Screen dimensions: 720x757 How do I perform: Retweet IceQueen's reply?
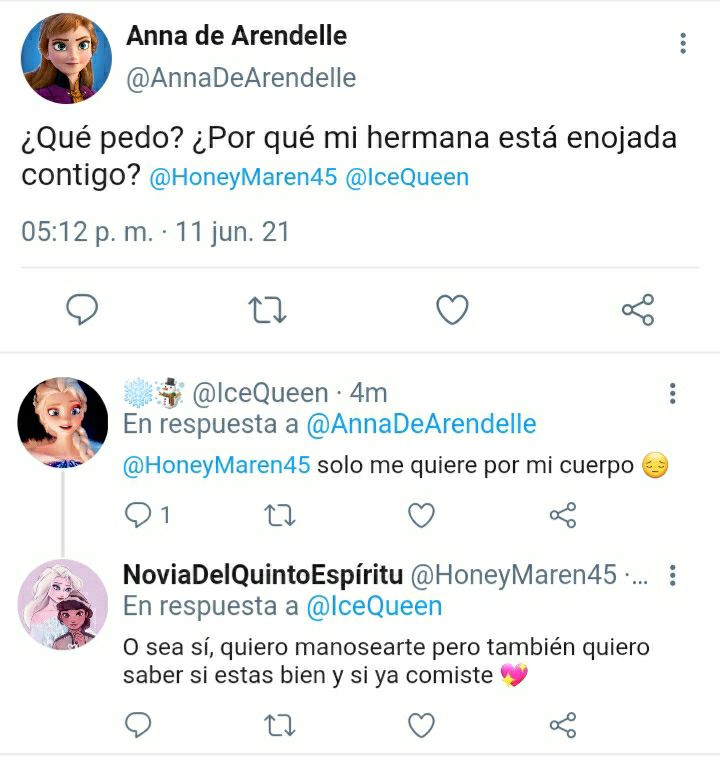[x=279, y=515]
